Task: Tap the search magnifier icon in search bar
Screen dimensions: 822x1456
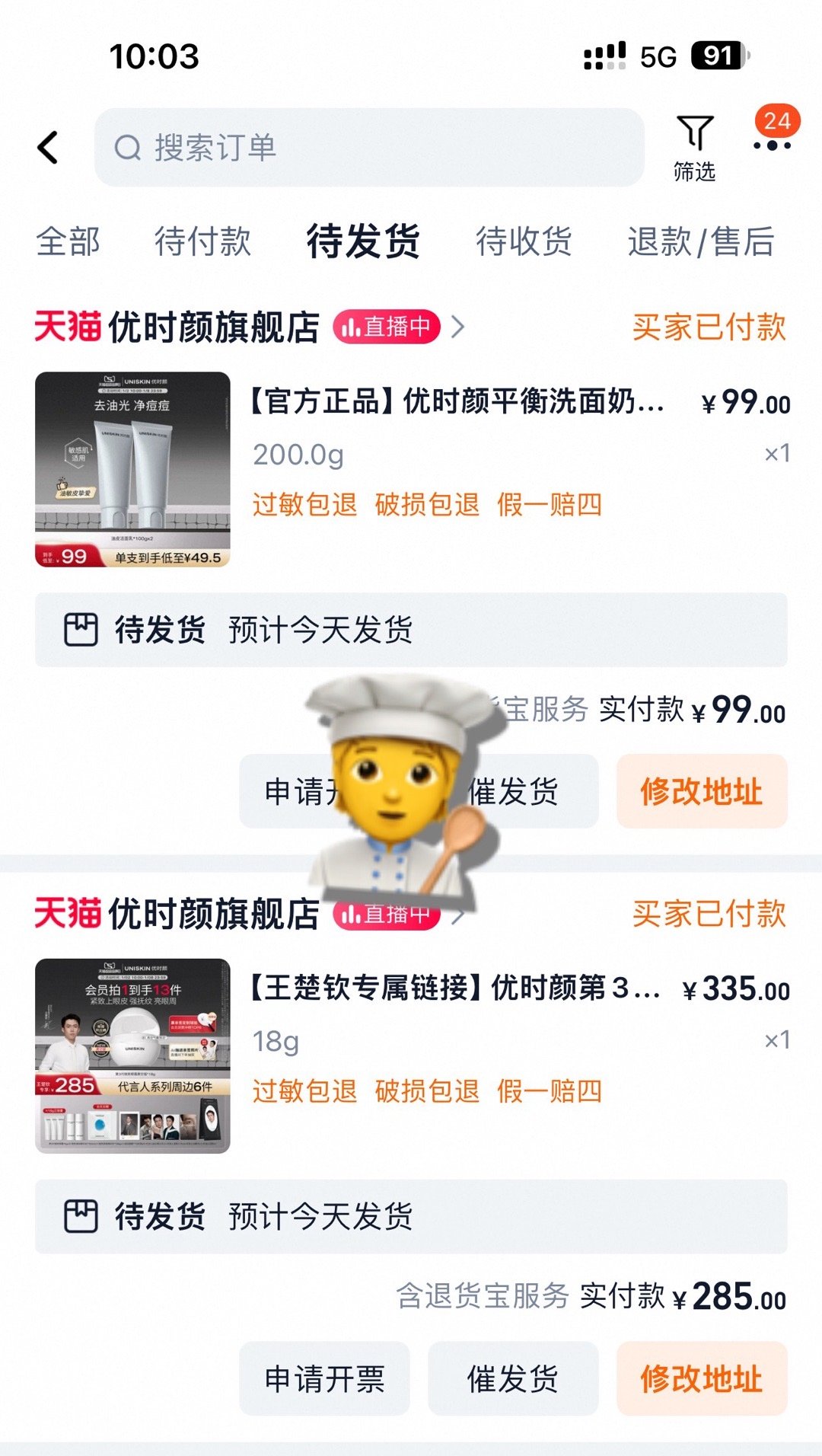Action: [128, 149]
